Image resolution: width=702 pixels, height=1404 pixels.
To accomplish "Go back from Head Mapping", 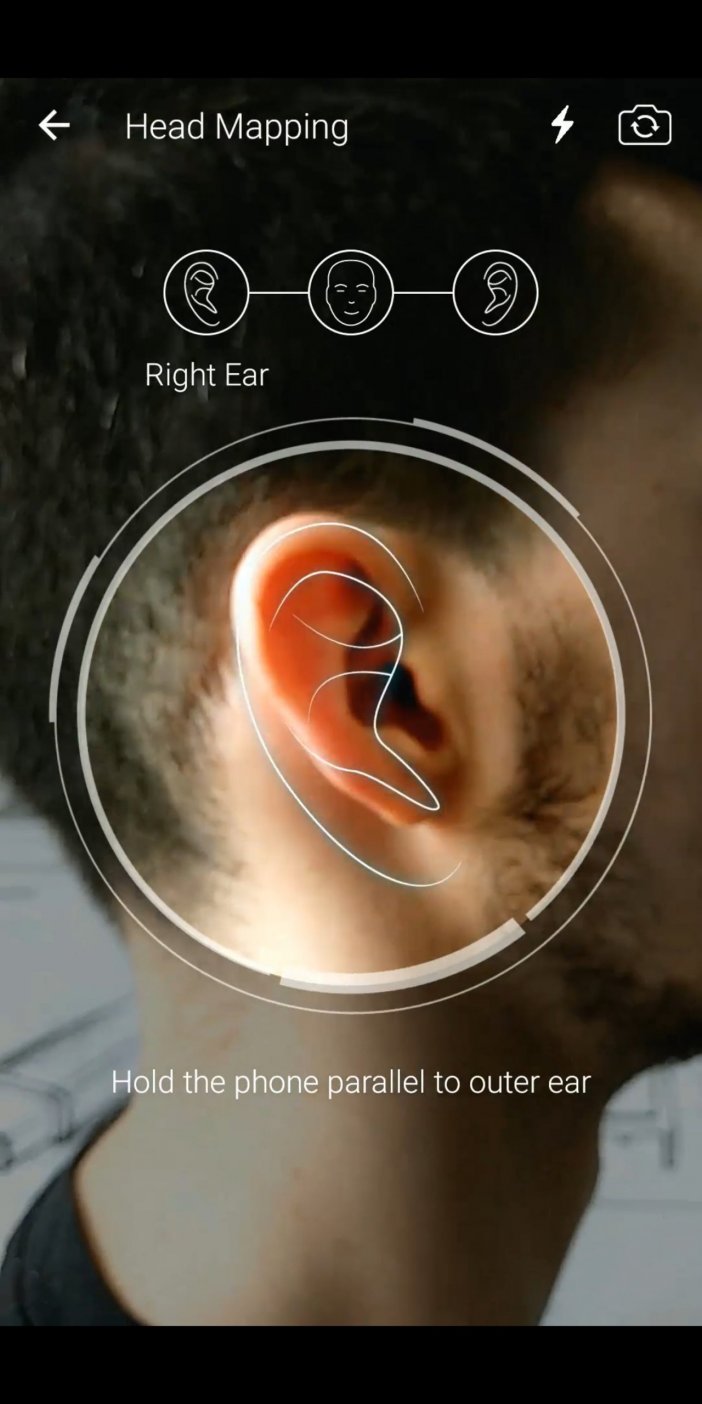I will point(54,126).
